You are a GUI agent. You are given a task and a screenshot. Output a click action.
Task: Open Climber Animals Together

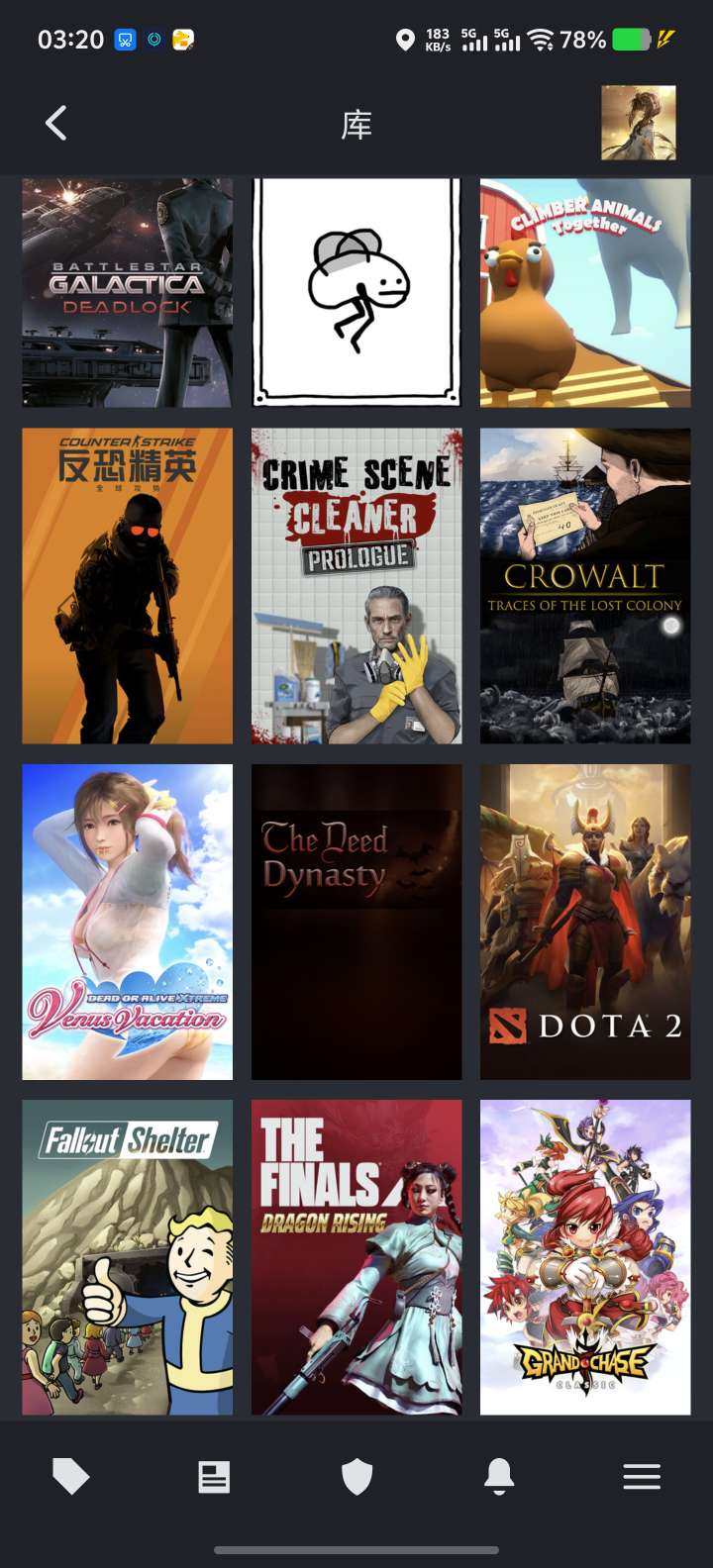click(585, 292)
